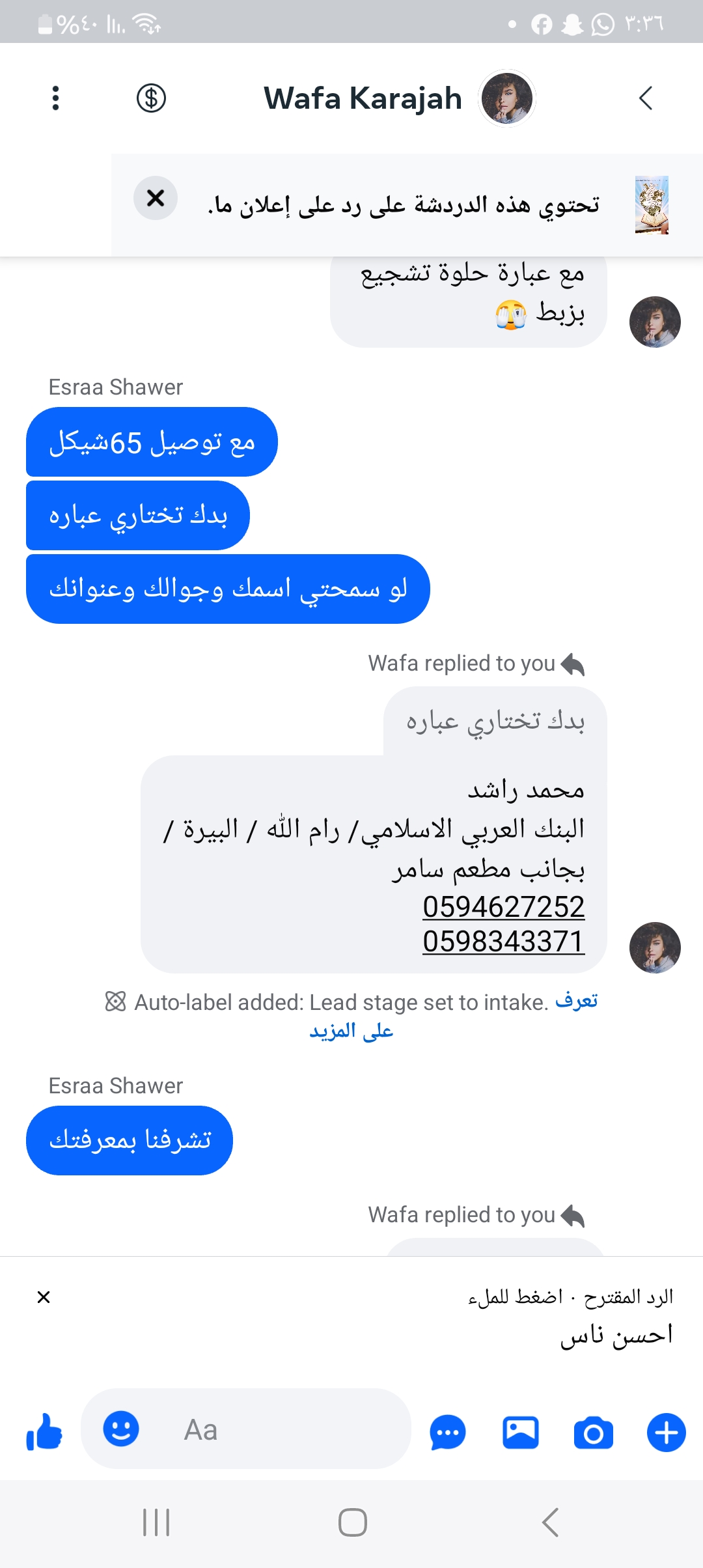The height and width of the screenshot is (1568, 703).
Task: Fill in suggested reply احسن ناس
Action: (x=616, y=1334)
